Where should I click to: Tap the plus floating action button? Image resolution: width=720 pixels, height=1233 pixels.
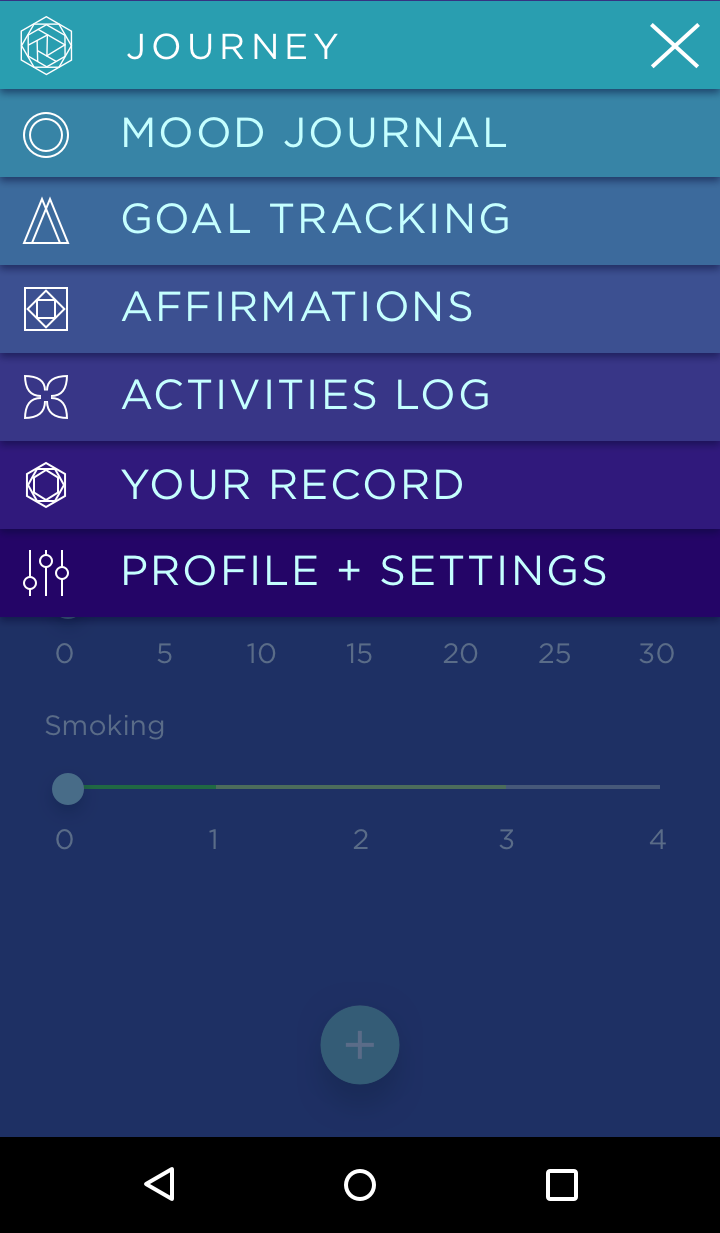[360, 1045]
